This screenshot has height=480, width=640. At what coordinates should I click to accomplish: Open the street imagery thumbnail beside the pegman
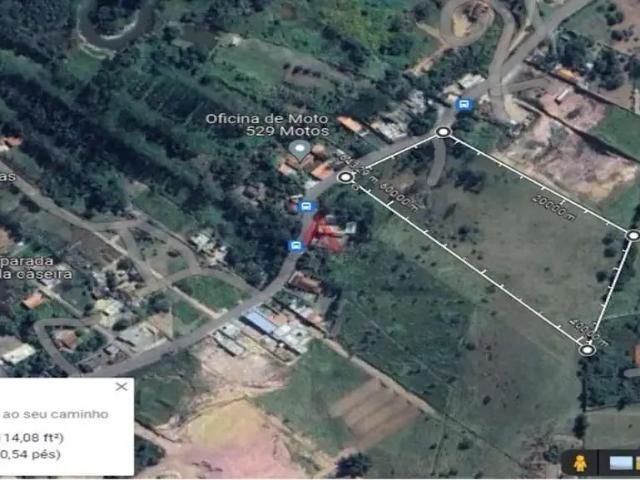coord(622,463)
